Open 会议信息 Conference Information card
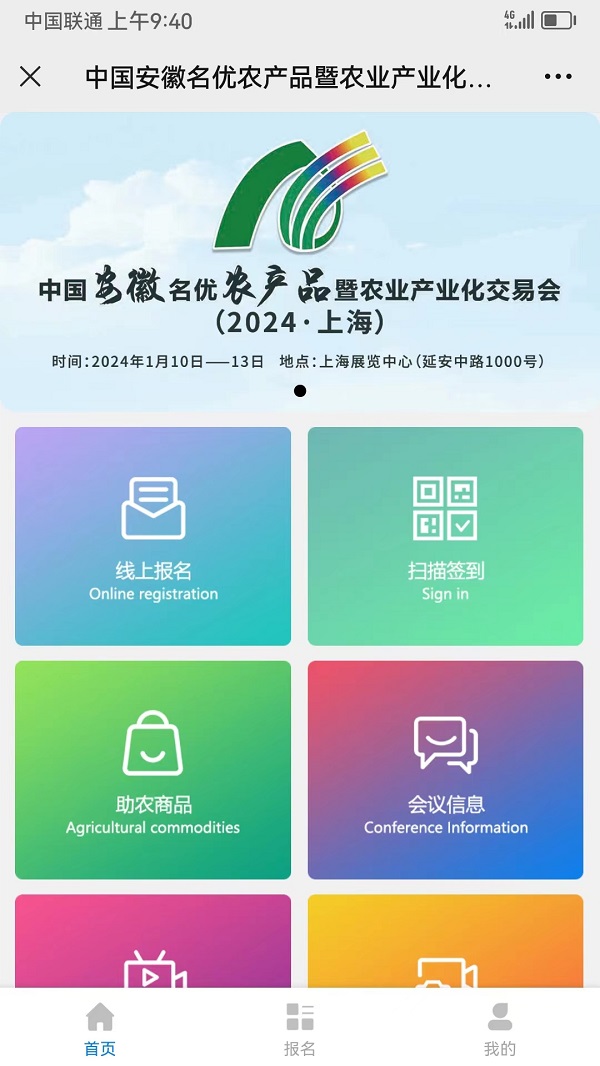Image resolution: width=600 pixels, height=1066 pixels. pos(445,770)
